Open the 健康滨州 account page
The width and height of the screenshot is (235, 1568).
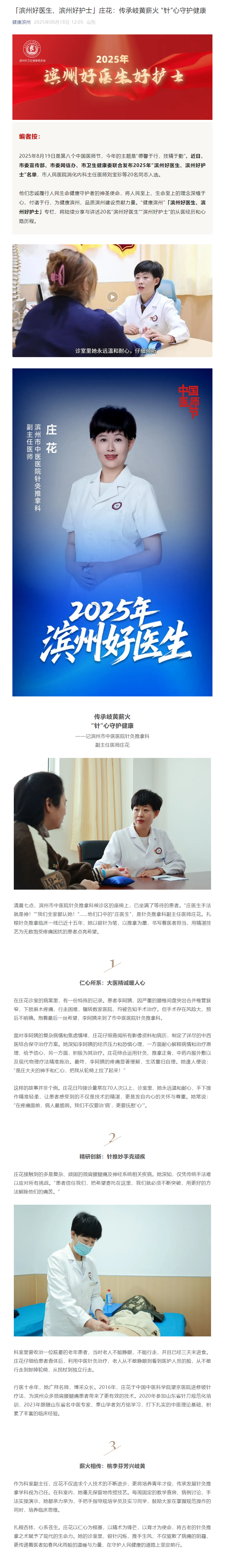21,22
